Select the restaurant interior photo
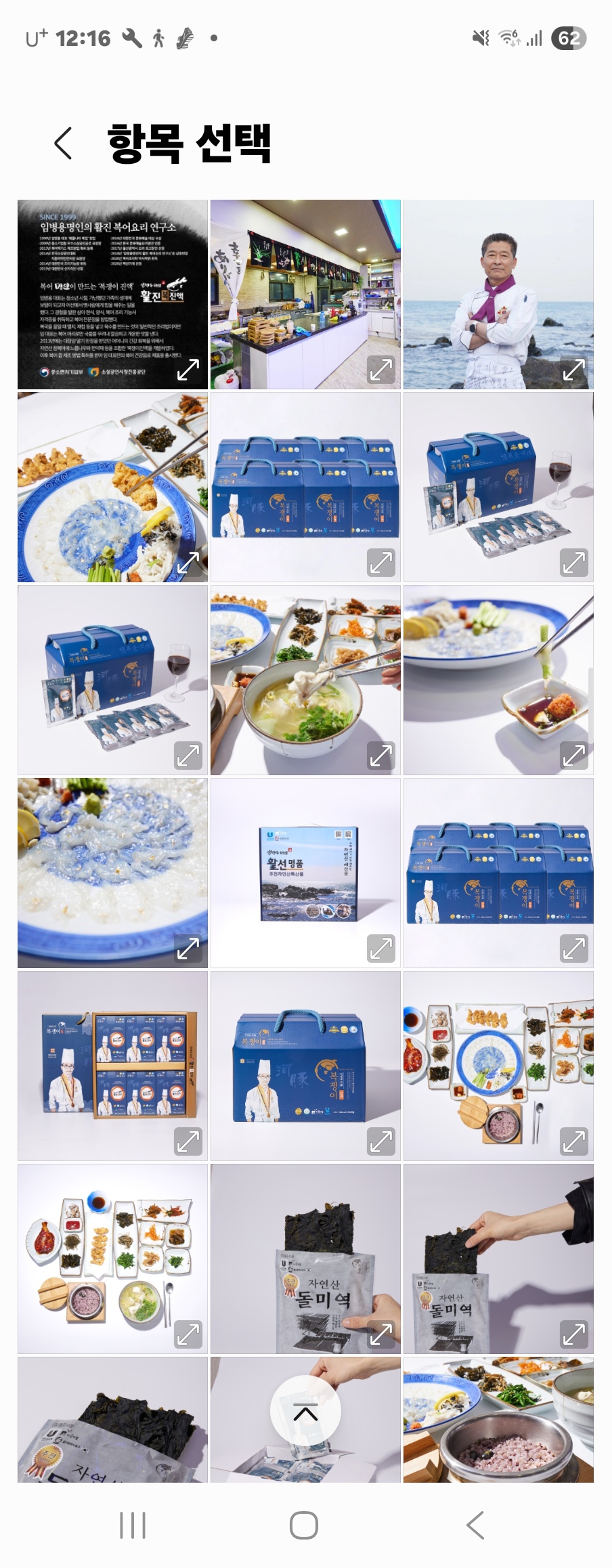Viewport: 612px width, 1568px height. coord(305,294)
